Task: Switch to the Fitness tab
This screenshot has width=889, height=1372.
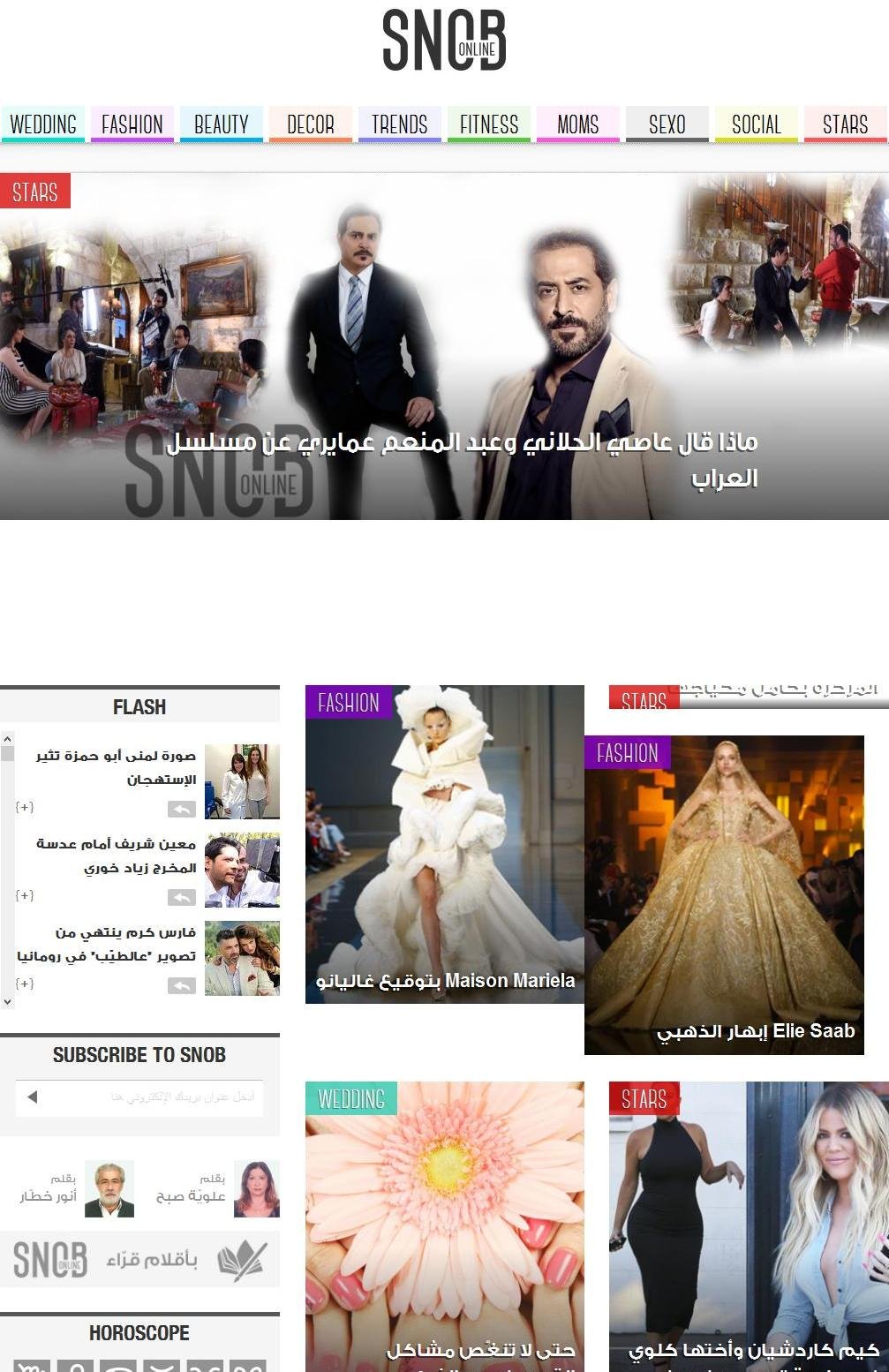Action: (489, 124)
